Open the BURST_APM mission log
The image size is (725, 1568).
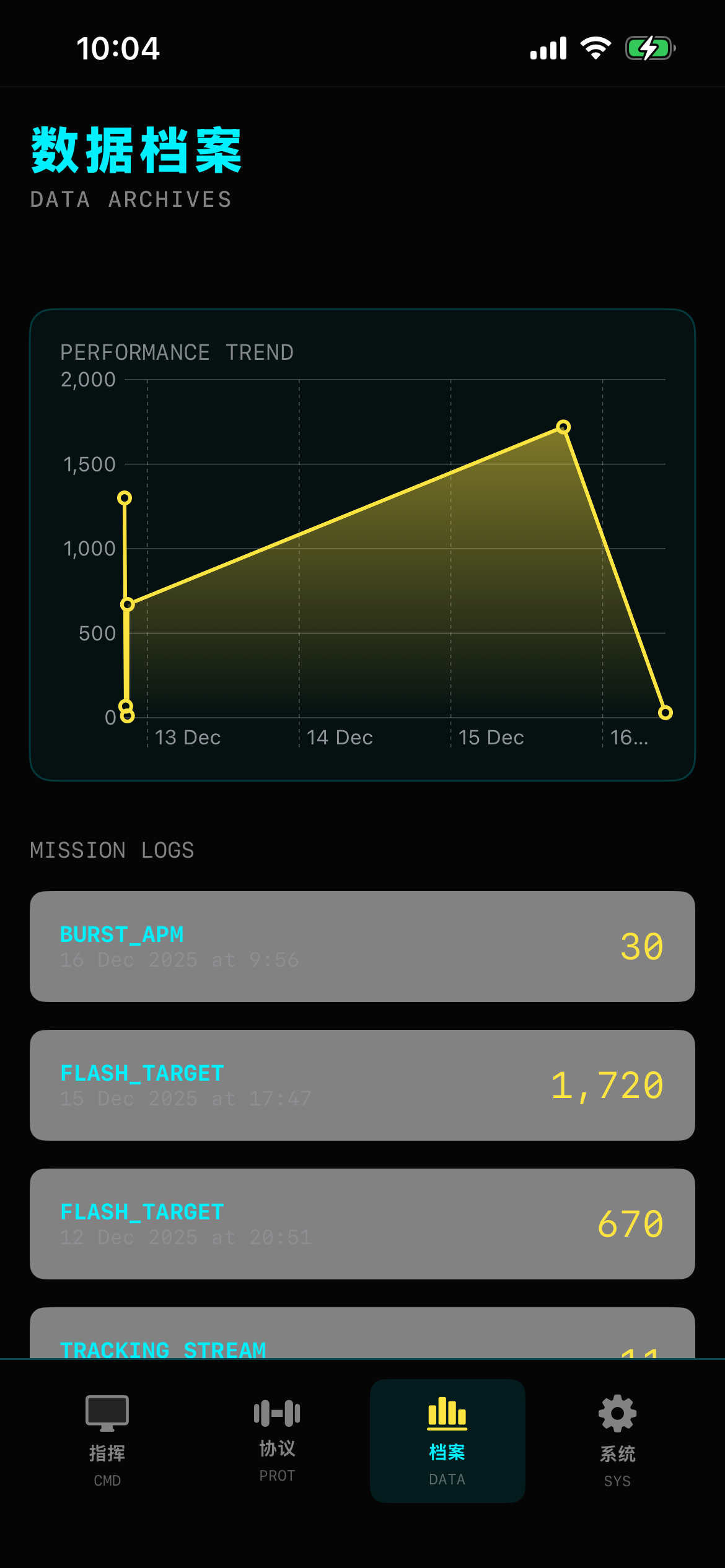pyautogui.click(x=362, y=946)
